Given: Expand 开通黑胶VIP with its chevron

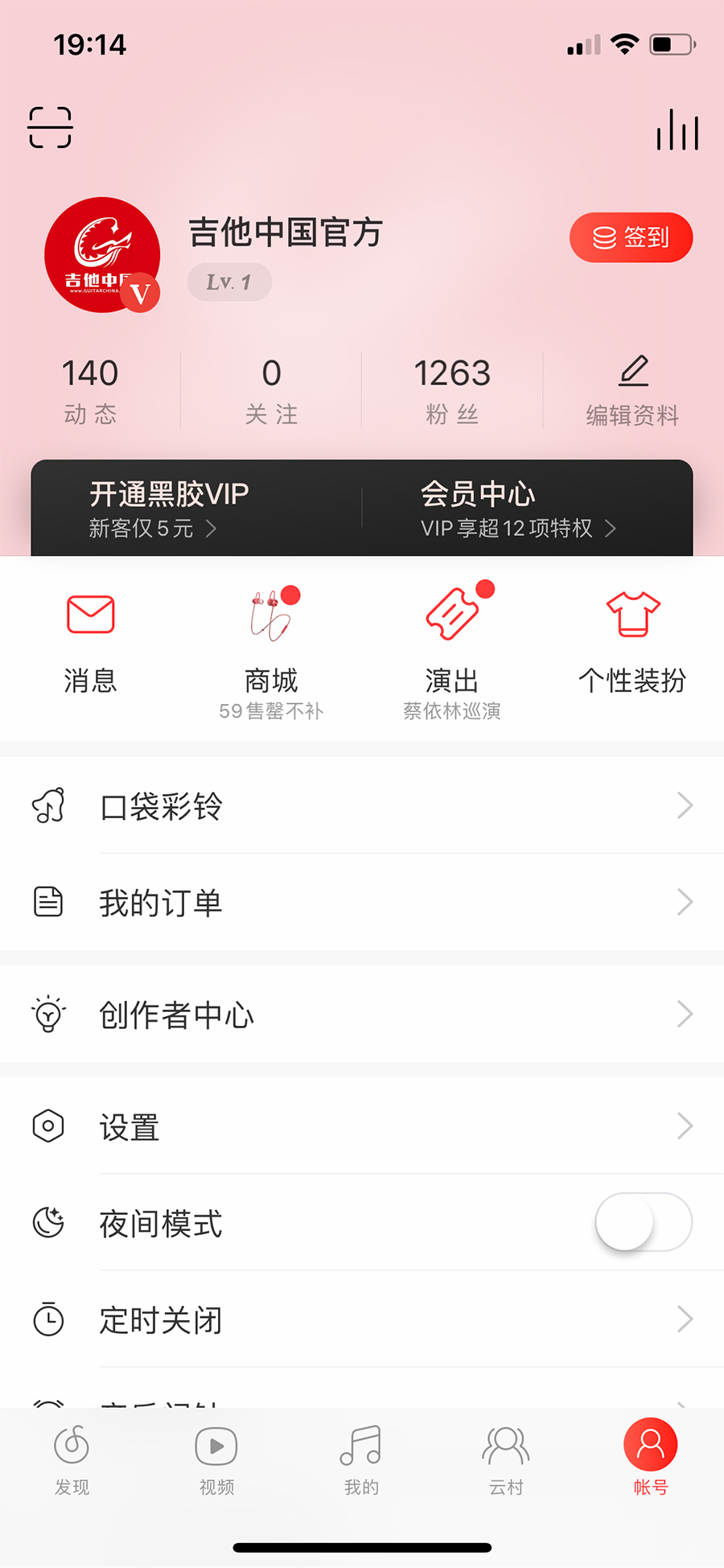Looking at the screenshot, I should click(x=213, y=529).
